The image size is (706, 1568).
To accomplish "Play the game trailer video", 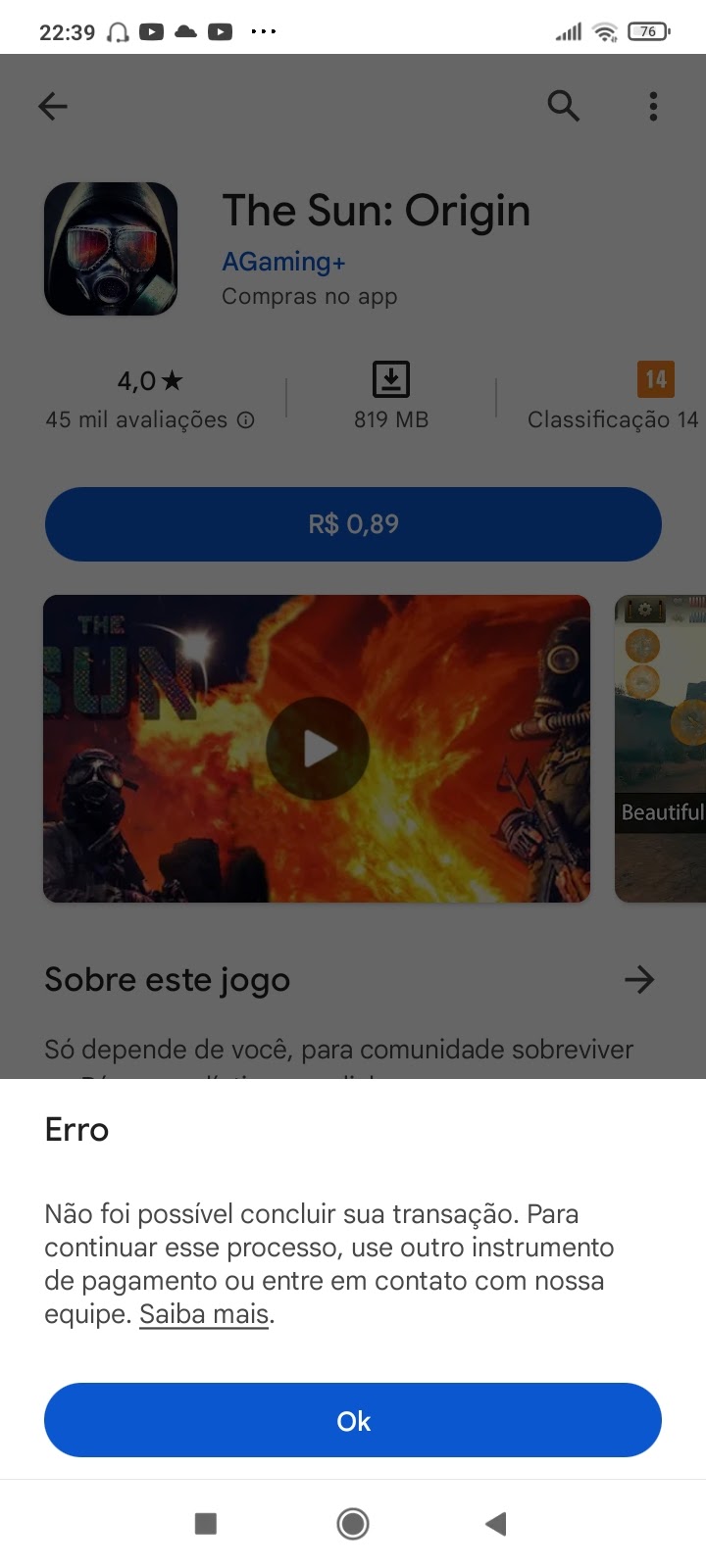I will pos(318,749).
